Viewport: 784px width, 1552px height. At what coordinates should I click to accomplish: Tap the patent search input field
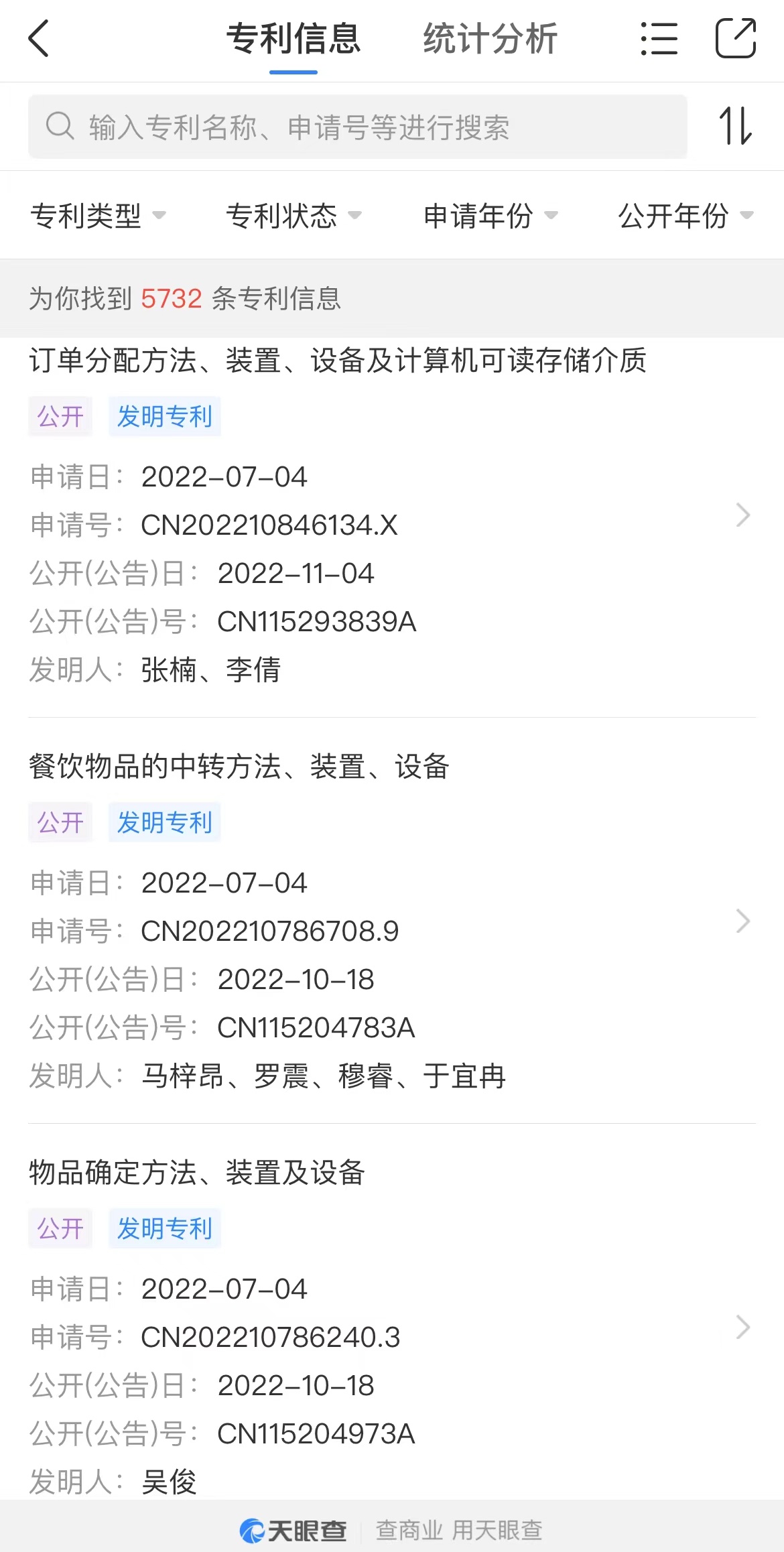point(358,127)
